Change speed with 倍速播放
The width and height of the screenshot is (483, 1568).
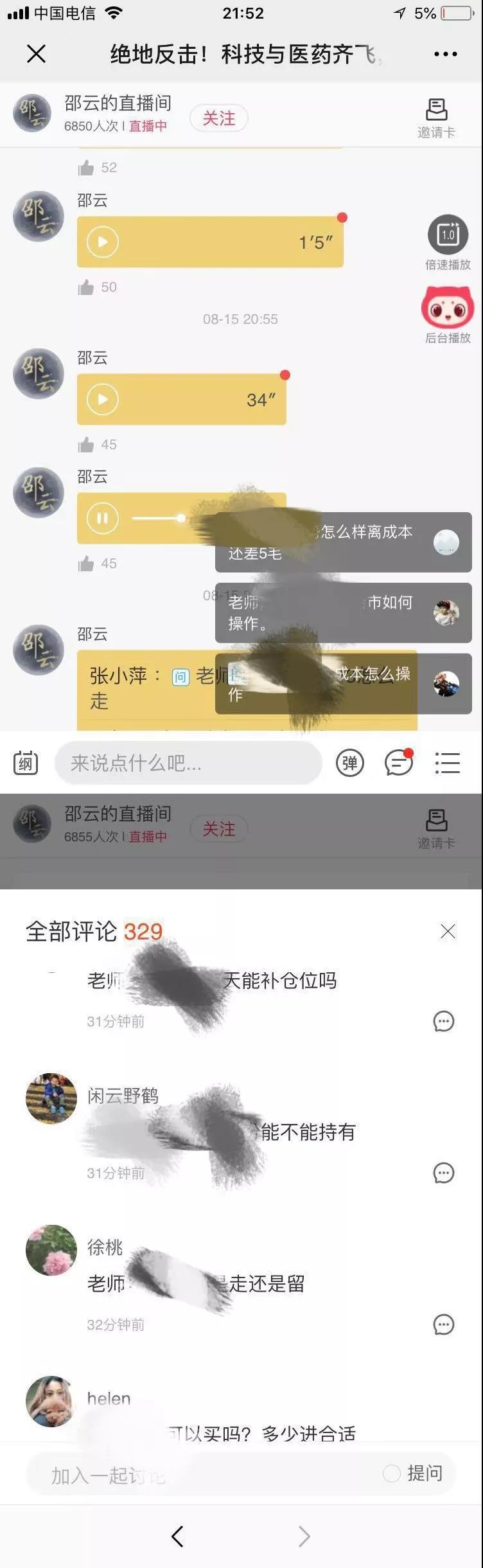tap(448, 235)
